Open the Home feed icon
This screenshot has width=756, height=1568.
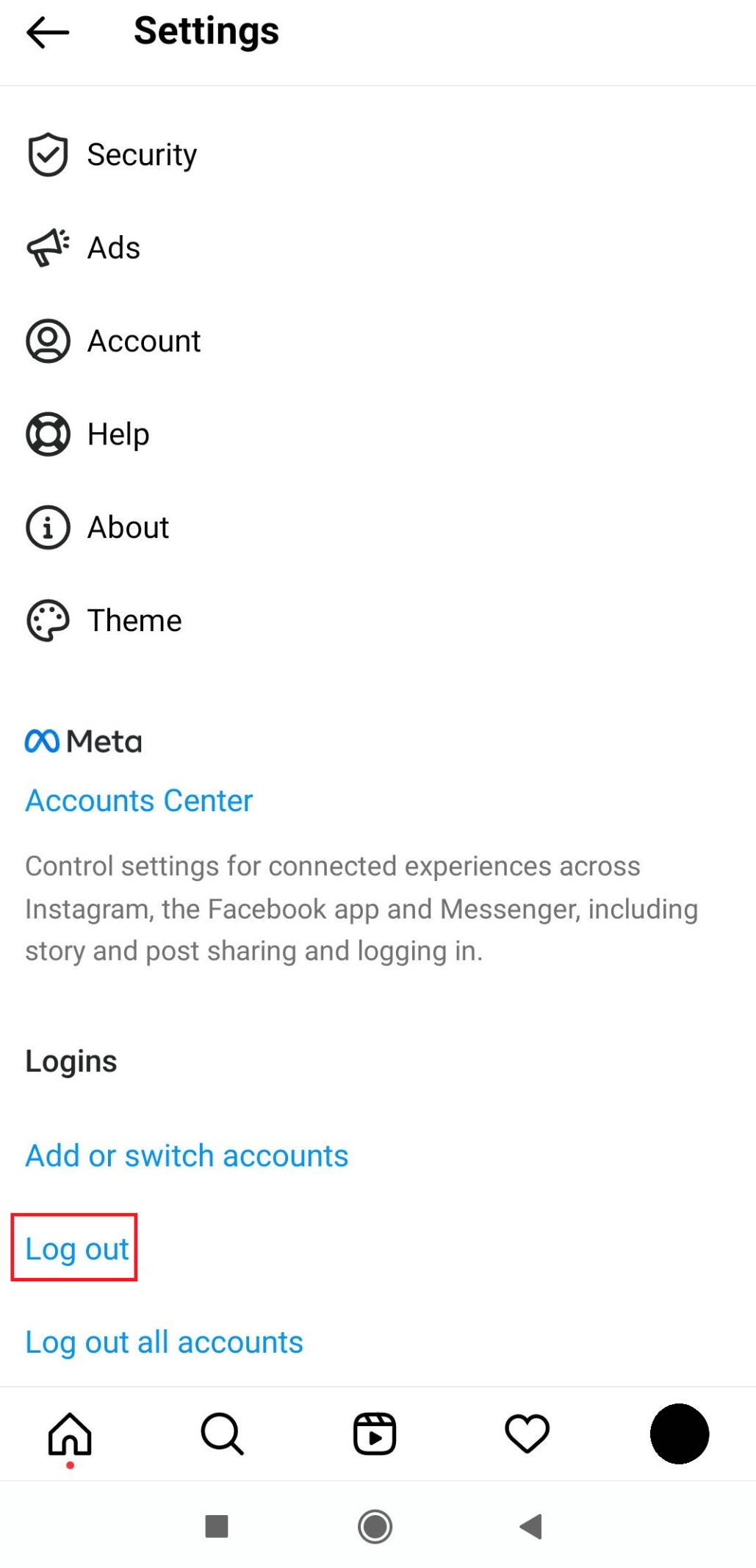coord(71,1434)
